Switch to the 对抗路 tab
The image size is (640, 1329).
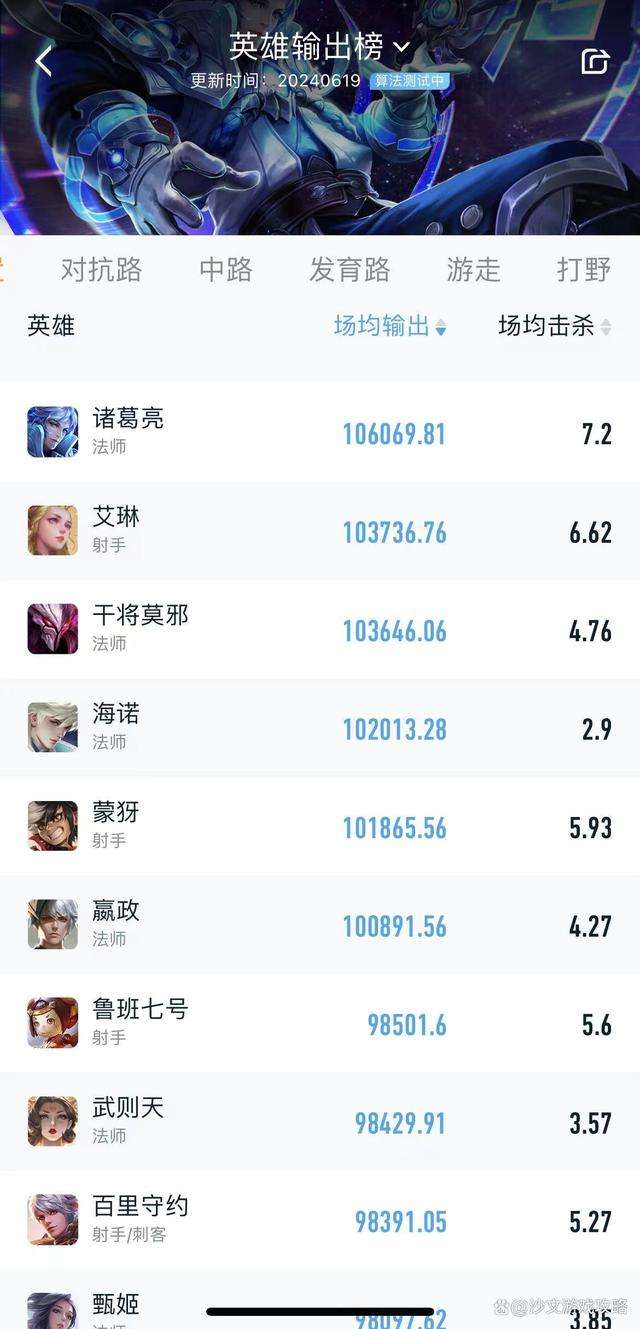101,269
